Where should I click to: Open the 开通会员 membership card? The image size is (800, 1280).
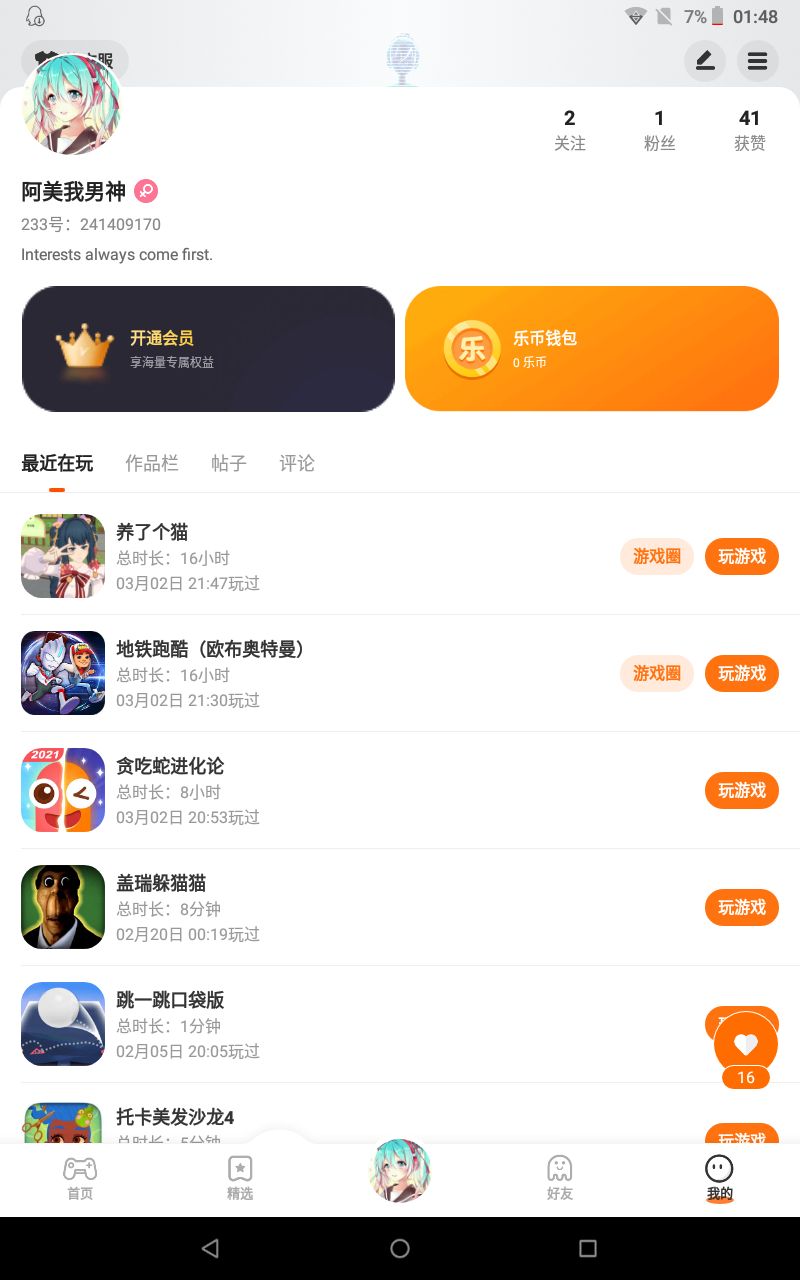pos(208,349)
